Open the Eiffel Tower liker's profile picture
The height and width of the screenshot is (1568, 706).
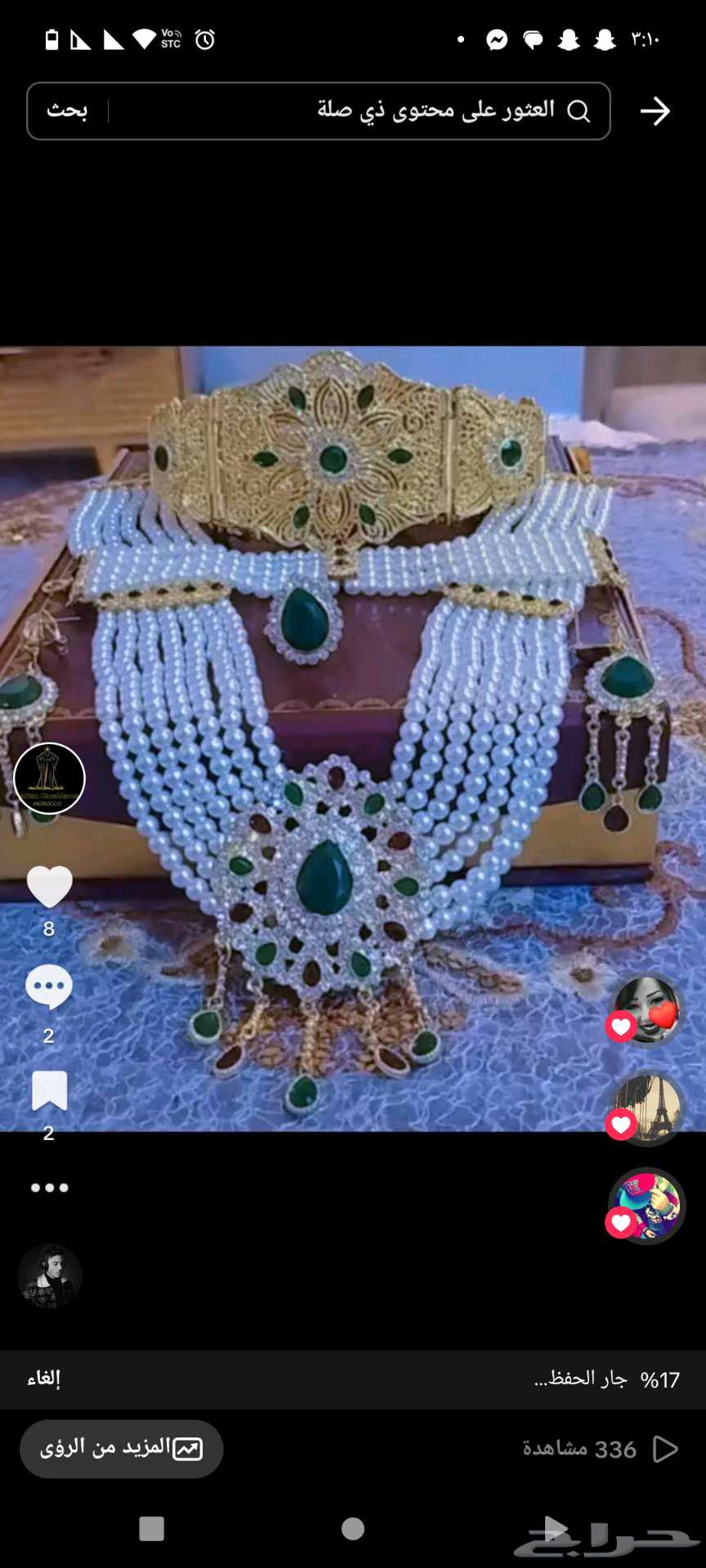(x=647, y=1108)
